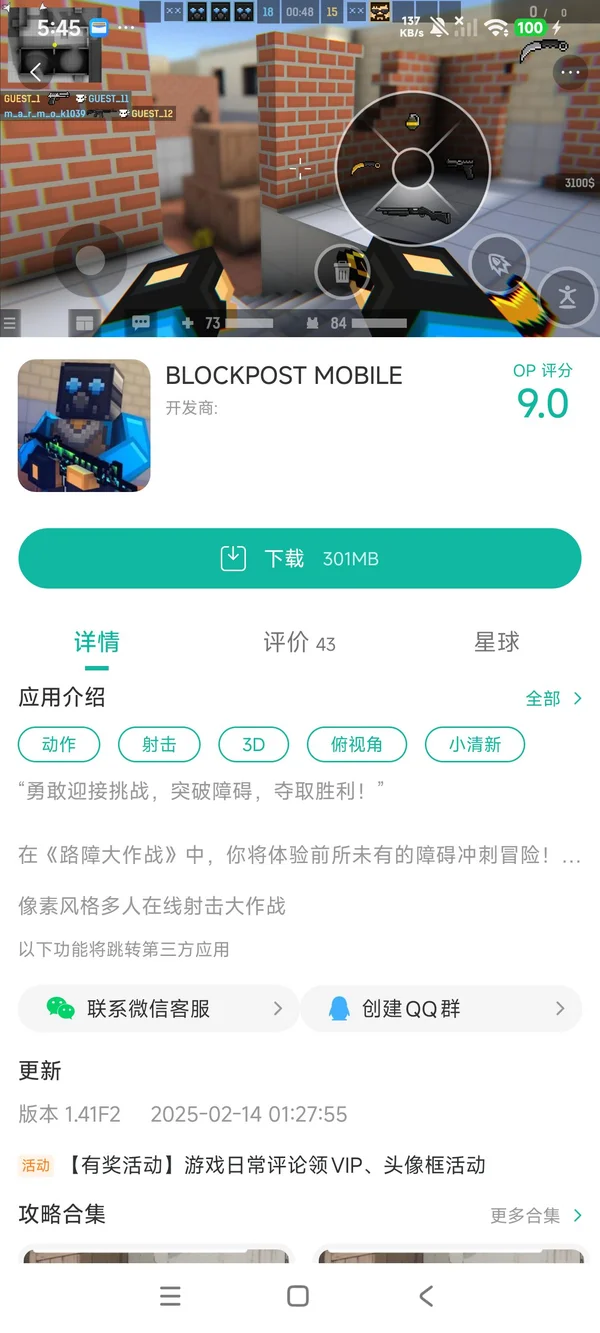
Task: Expand full app intro via 全部
Action: click(553, 698)
